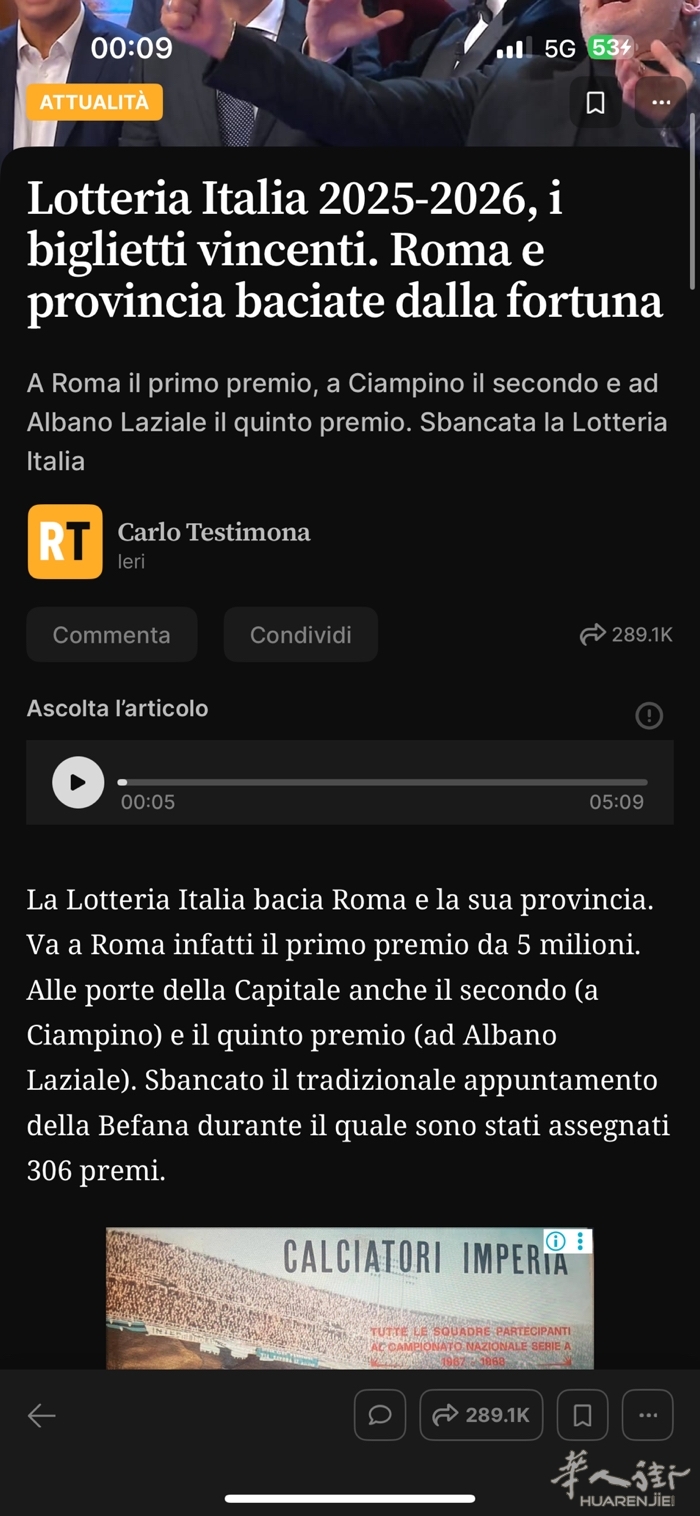700x1516 pixels.
Task: Tap the Condividi button
Action: pyautogui.click(x=300, y=635)
